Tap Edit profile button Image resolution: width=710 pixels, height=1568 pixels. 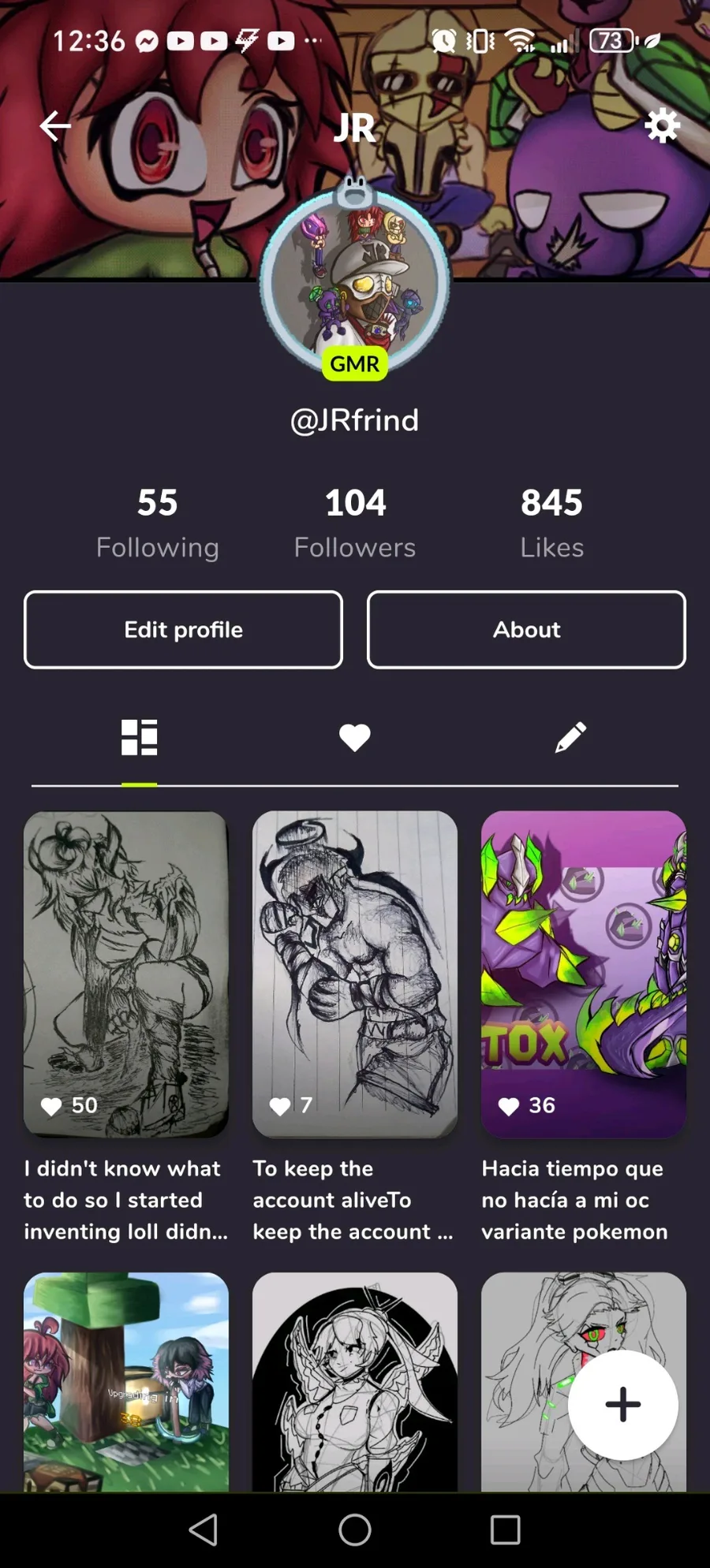184,630
